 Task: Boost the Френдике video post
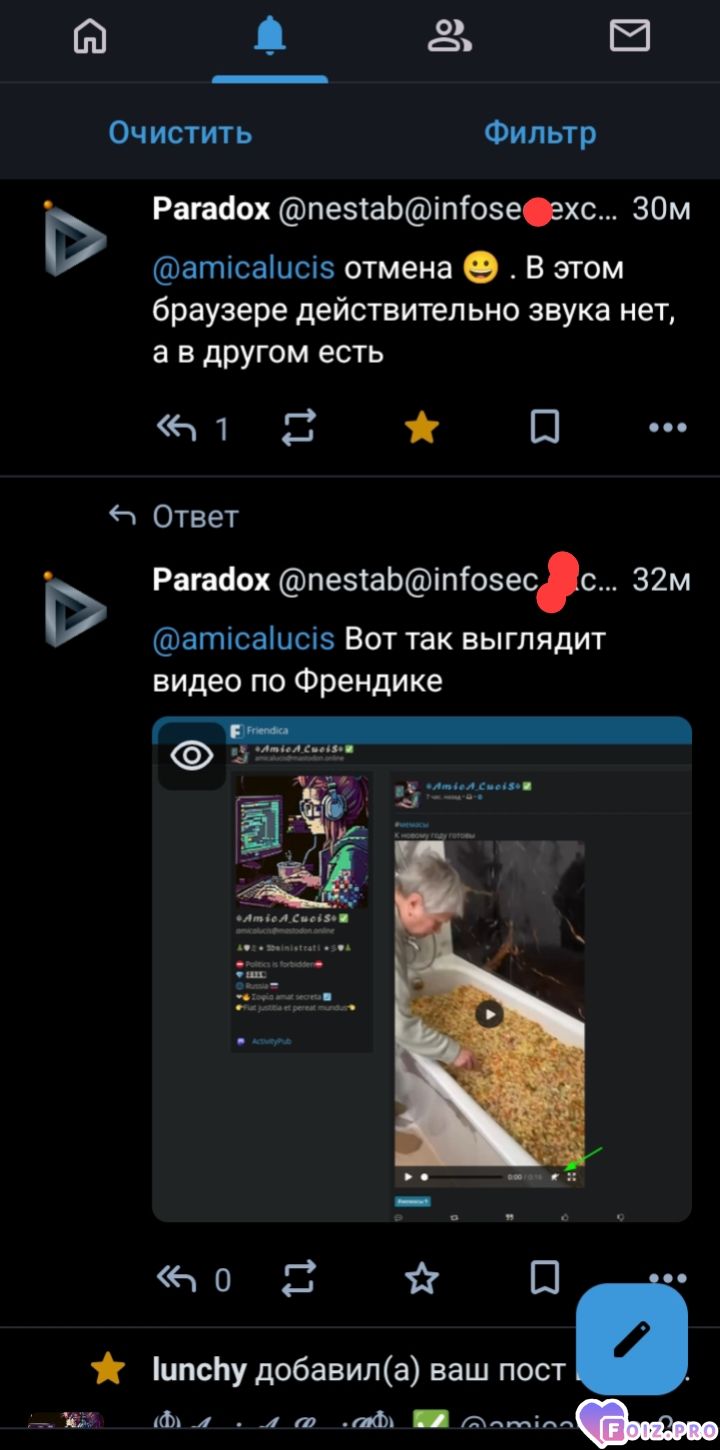click(299, 1277)
